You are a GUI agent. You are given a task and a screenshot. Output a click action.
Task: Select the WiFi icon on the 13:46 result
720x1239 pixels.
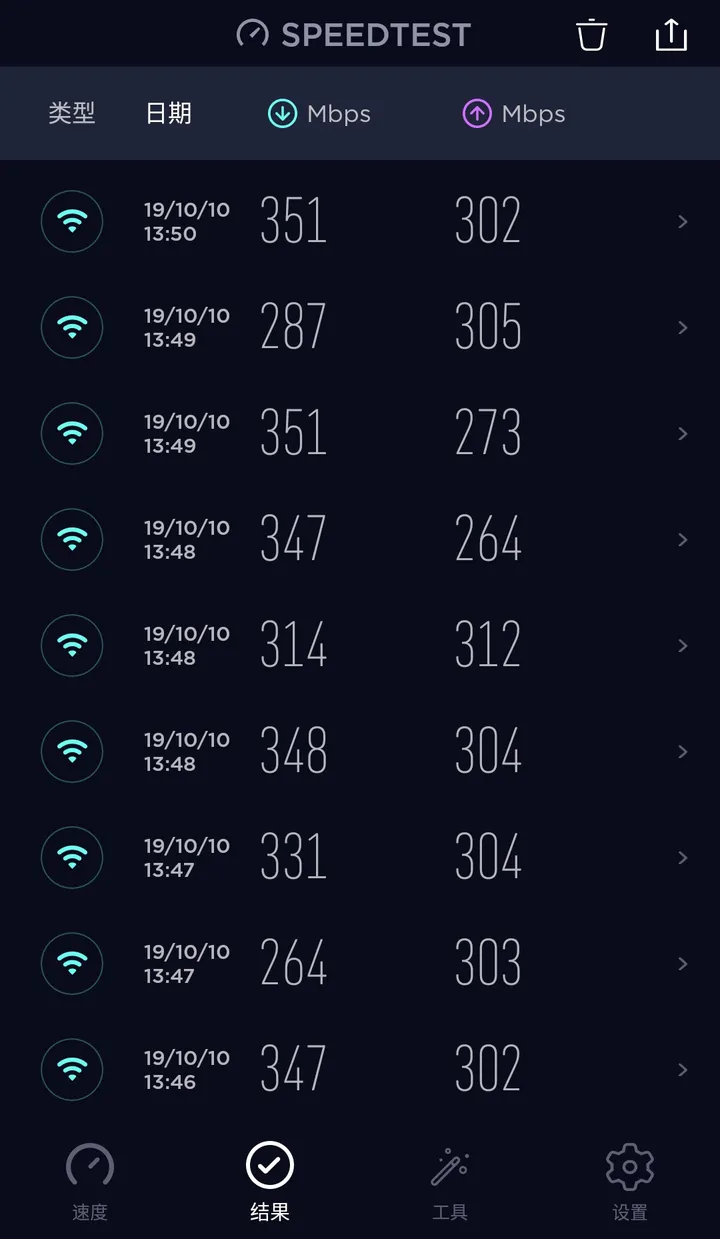(71, 1070)
